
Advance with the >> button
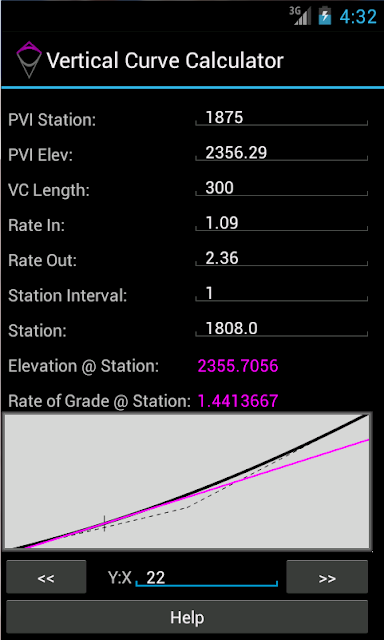[327, 577]
